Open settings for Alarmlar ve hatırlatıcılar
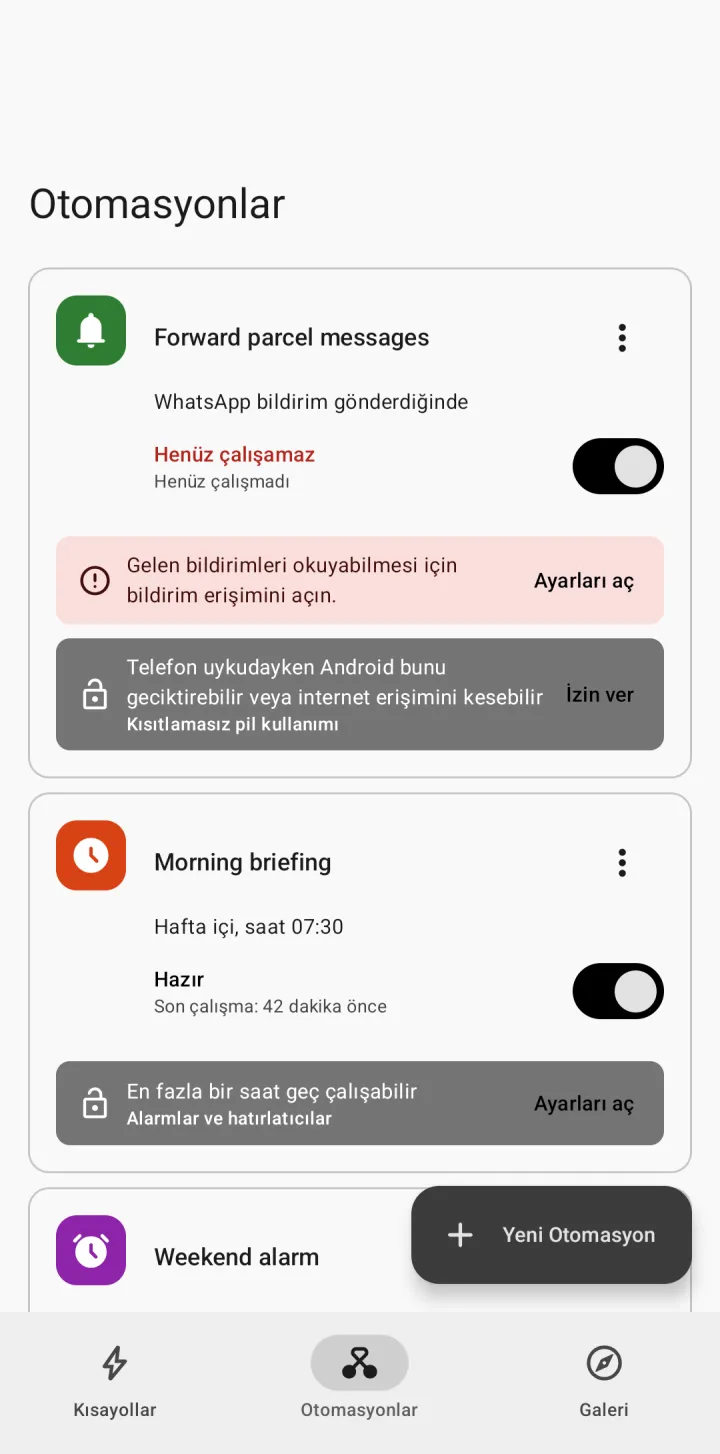Screen dimensions: 720x1454 pos(584,1104)
